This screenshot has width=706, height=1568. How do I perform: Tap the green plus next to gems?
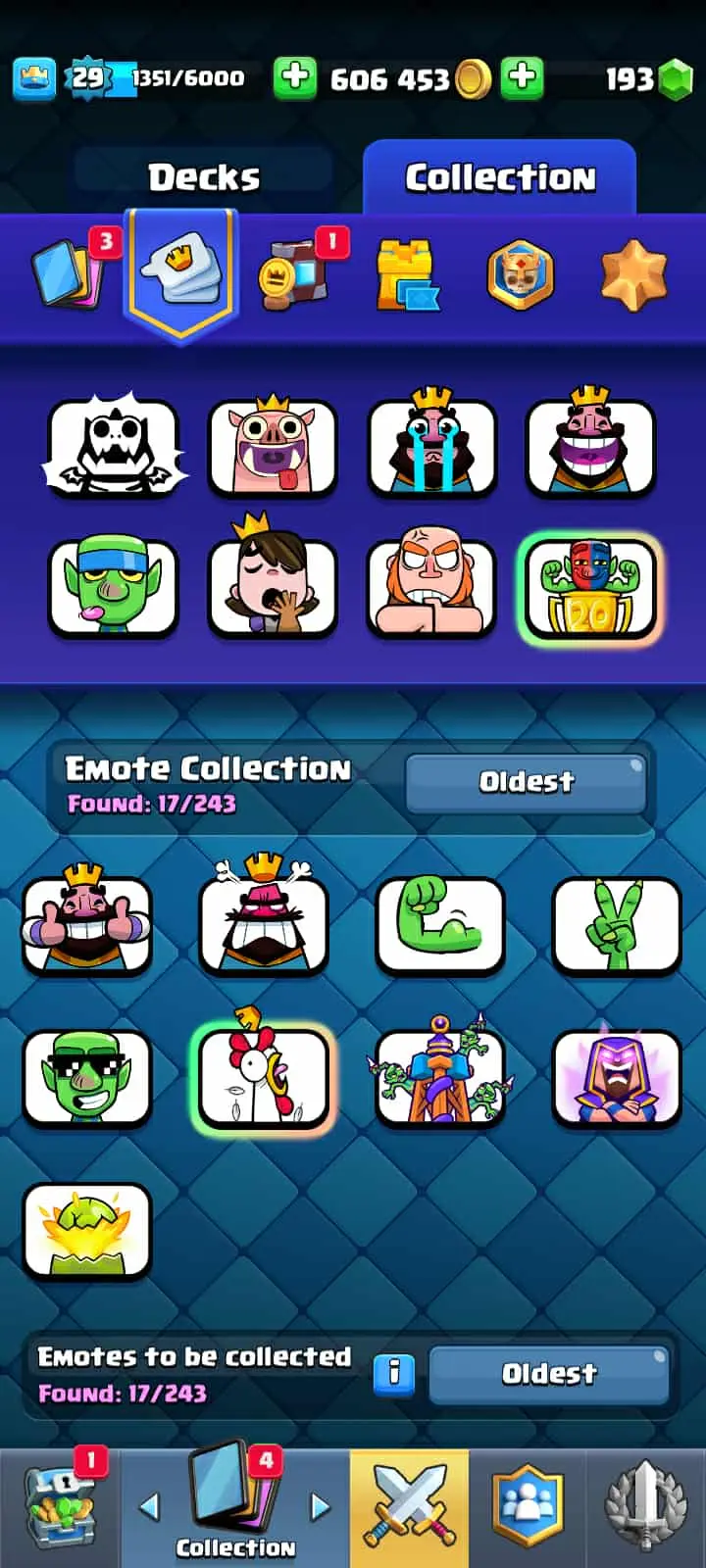pyautogui.click(x=523, y=78)
